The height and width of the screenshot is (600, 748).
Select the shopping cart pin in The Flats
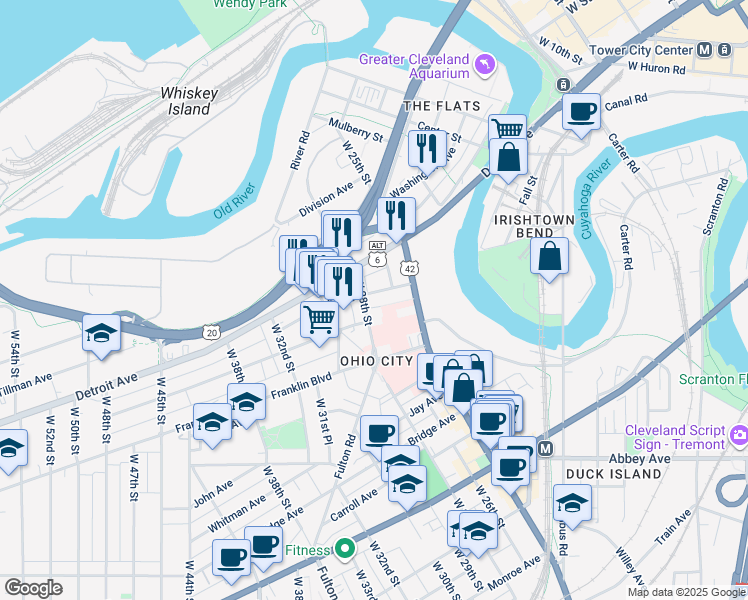point(508,128)
